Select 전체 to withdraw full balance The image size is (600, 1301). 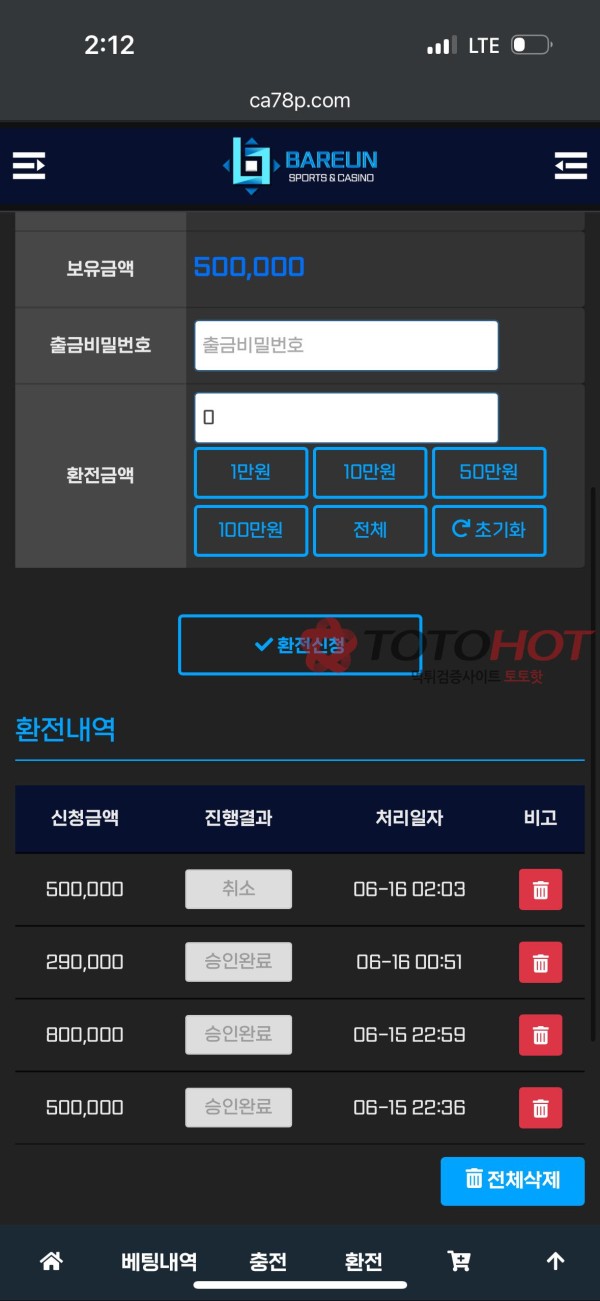[x=370, y=530]
